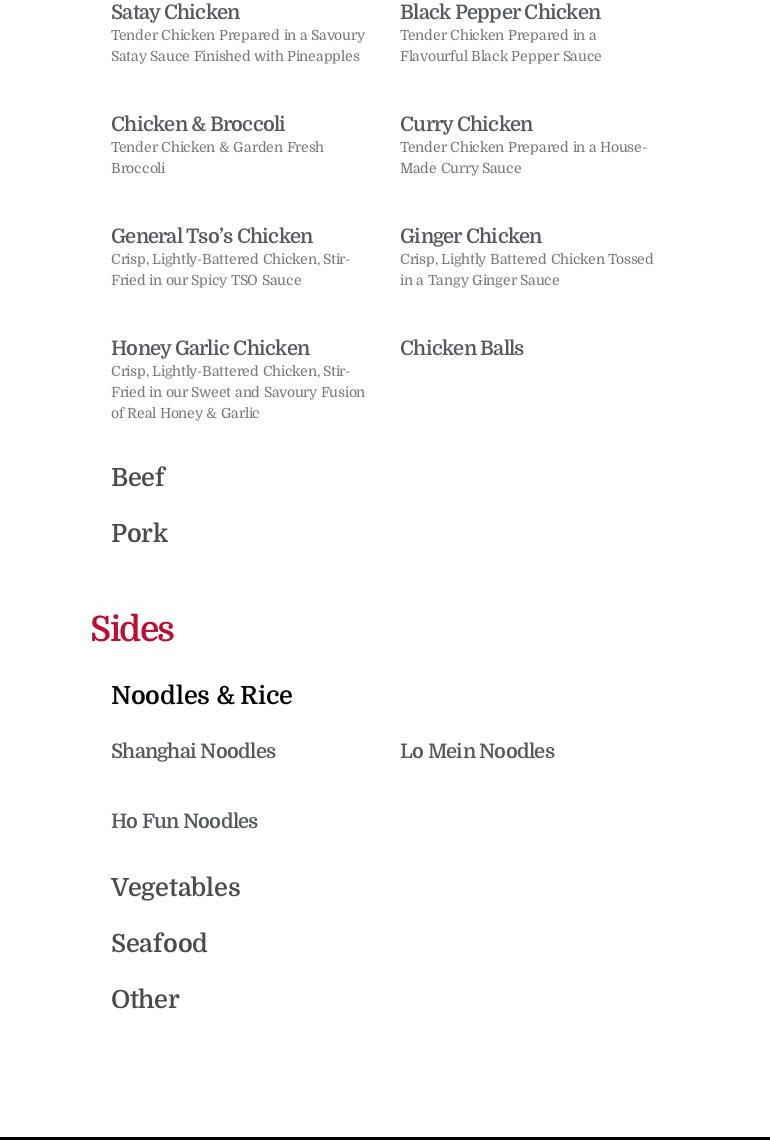Expand the Beef section
Viewport: 770px width, 1140px height.
(138, 478)
